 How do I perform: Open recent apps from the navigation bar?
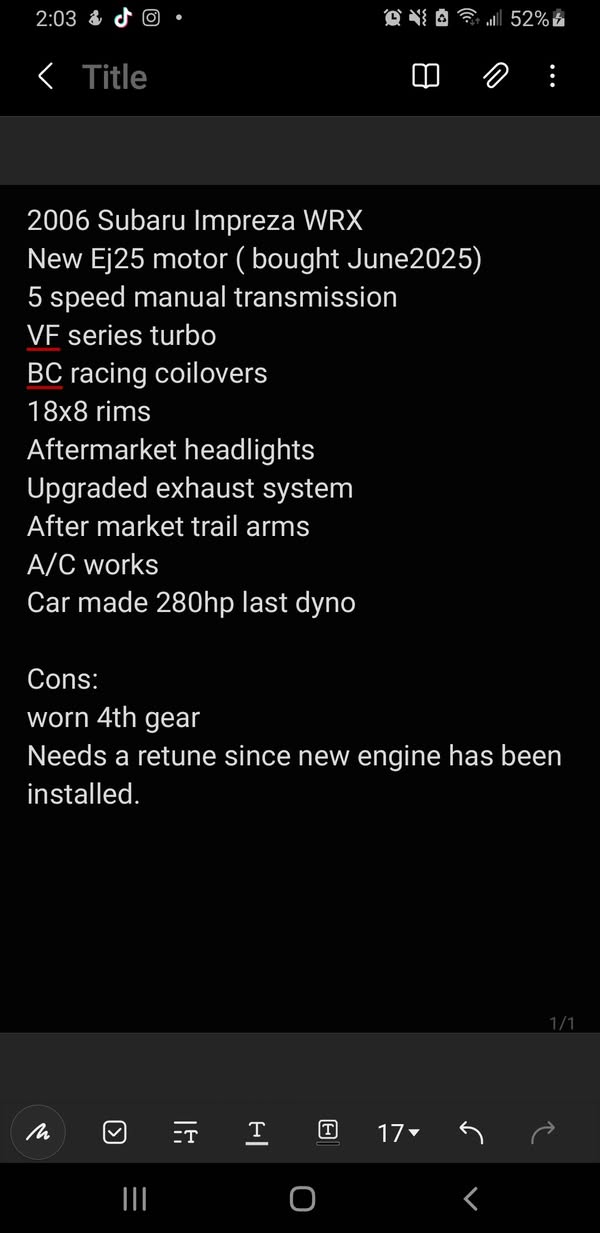coord(134,1199)
